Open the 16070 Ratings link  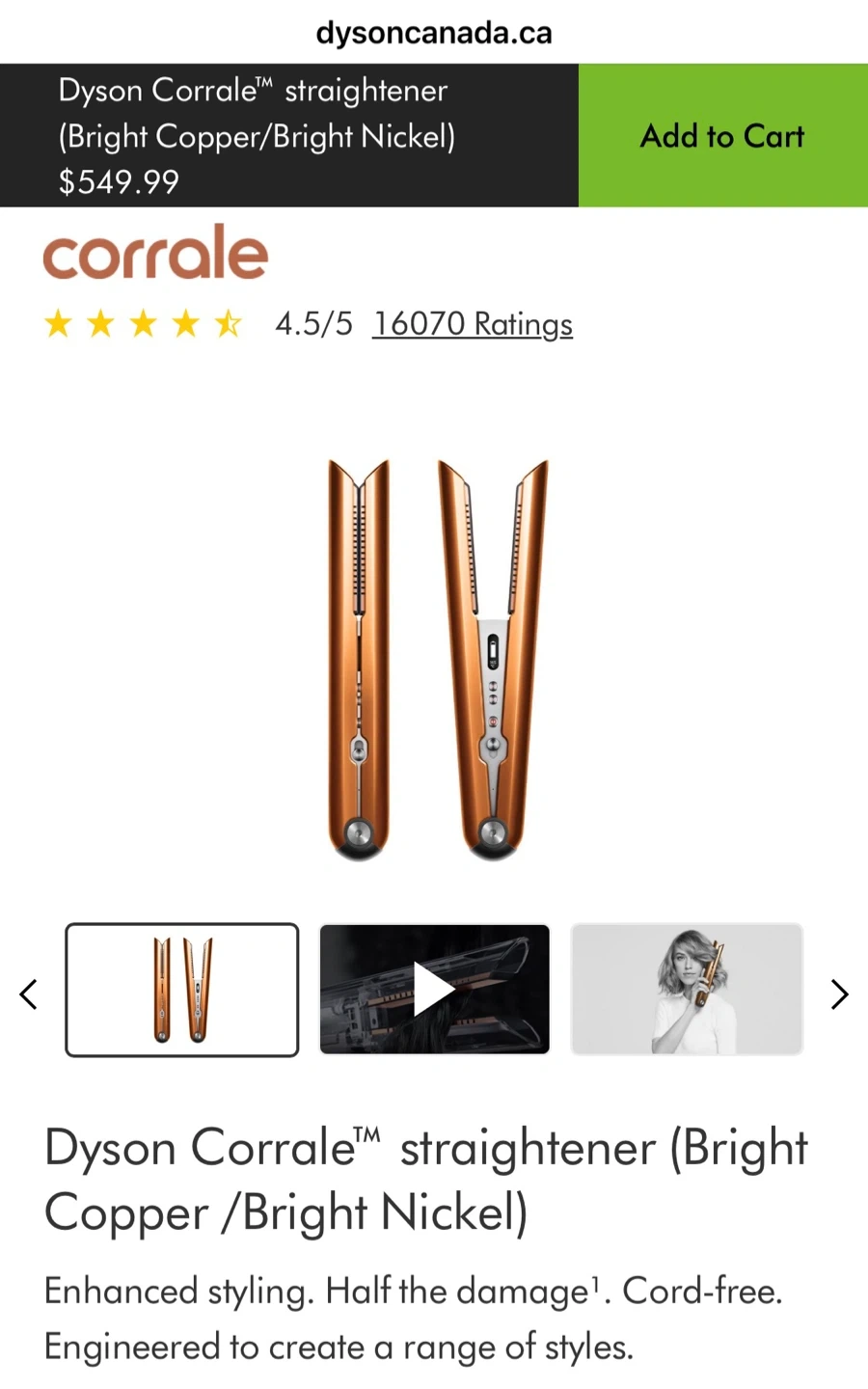tap(473, 324)
